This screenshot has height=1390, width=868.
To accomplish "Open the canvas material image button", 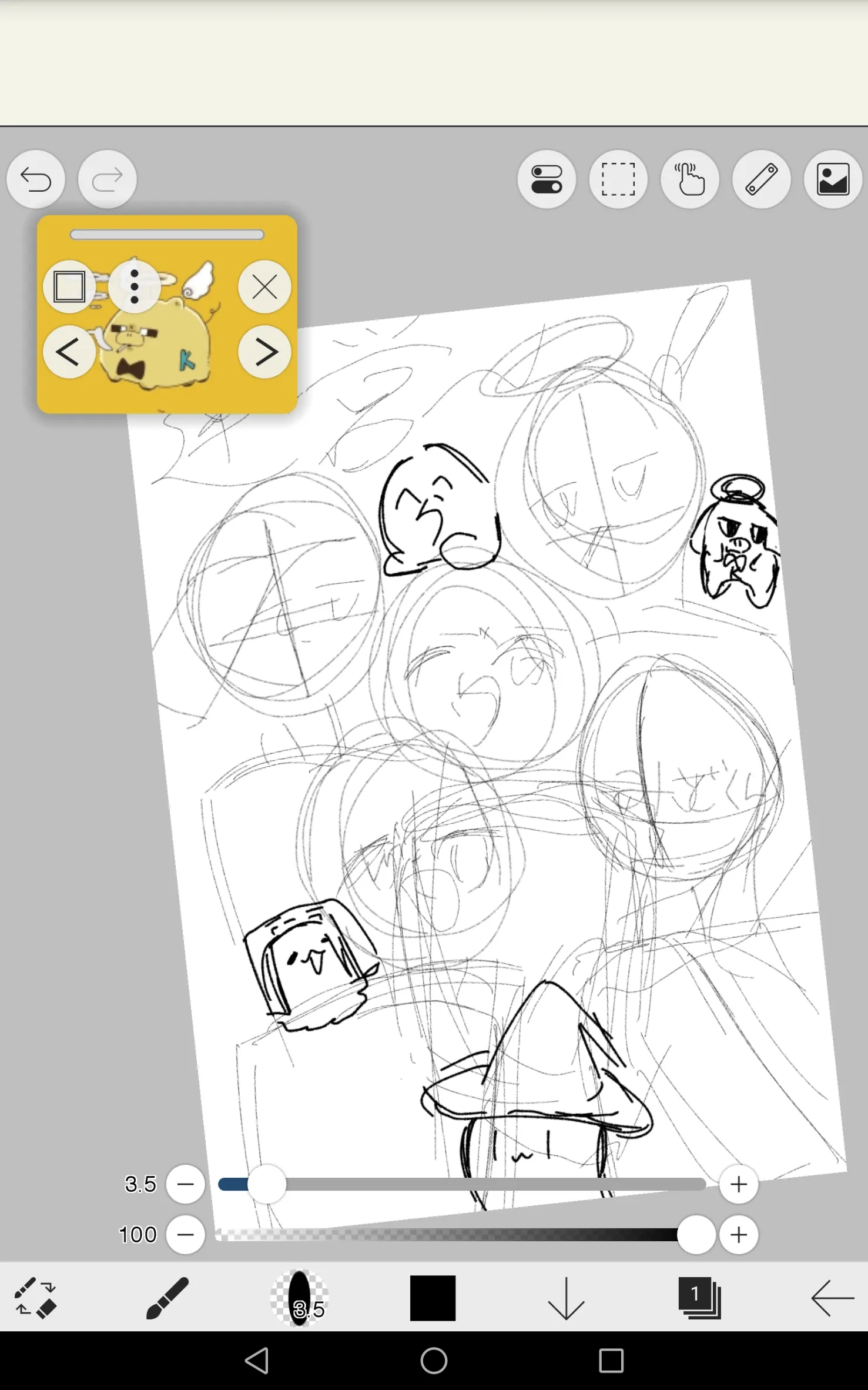I will [833, 179].
